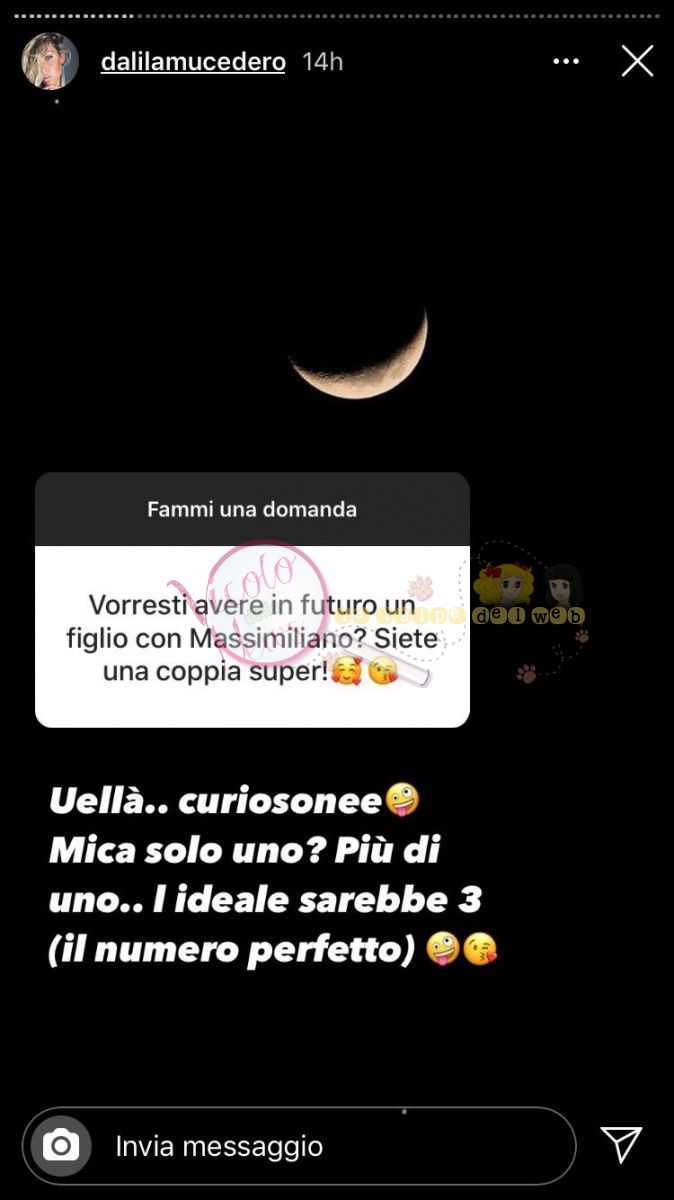Open the dalilamucedero username link

coord(193,62)
